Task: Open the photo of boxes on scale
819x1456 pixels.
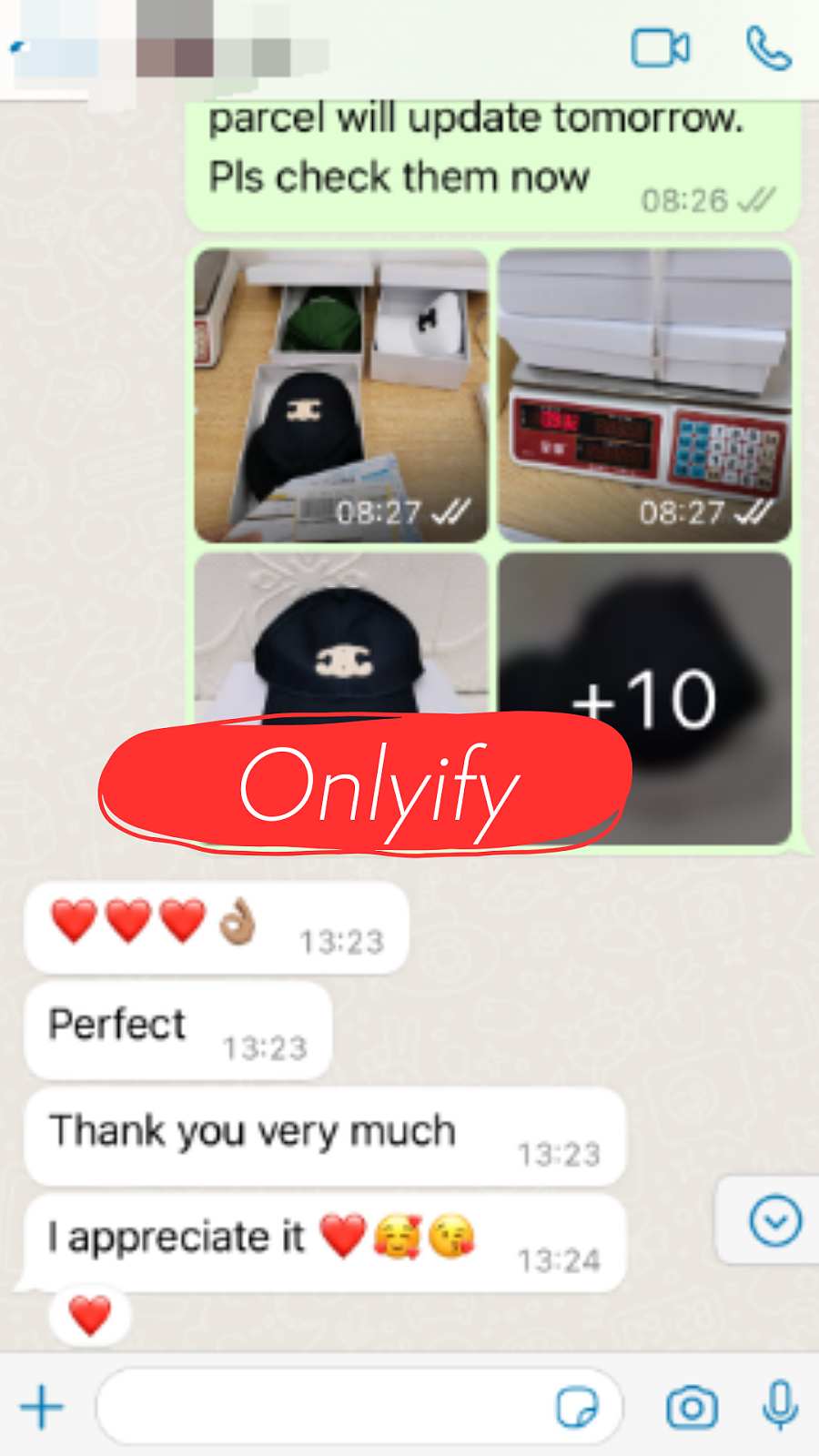Action: point(645,396)
